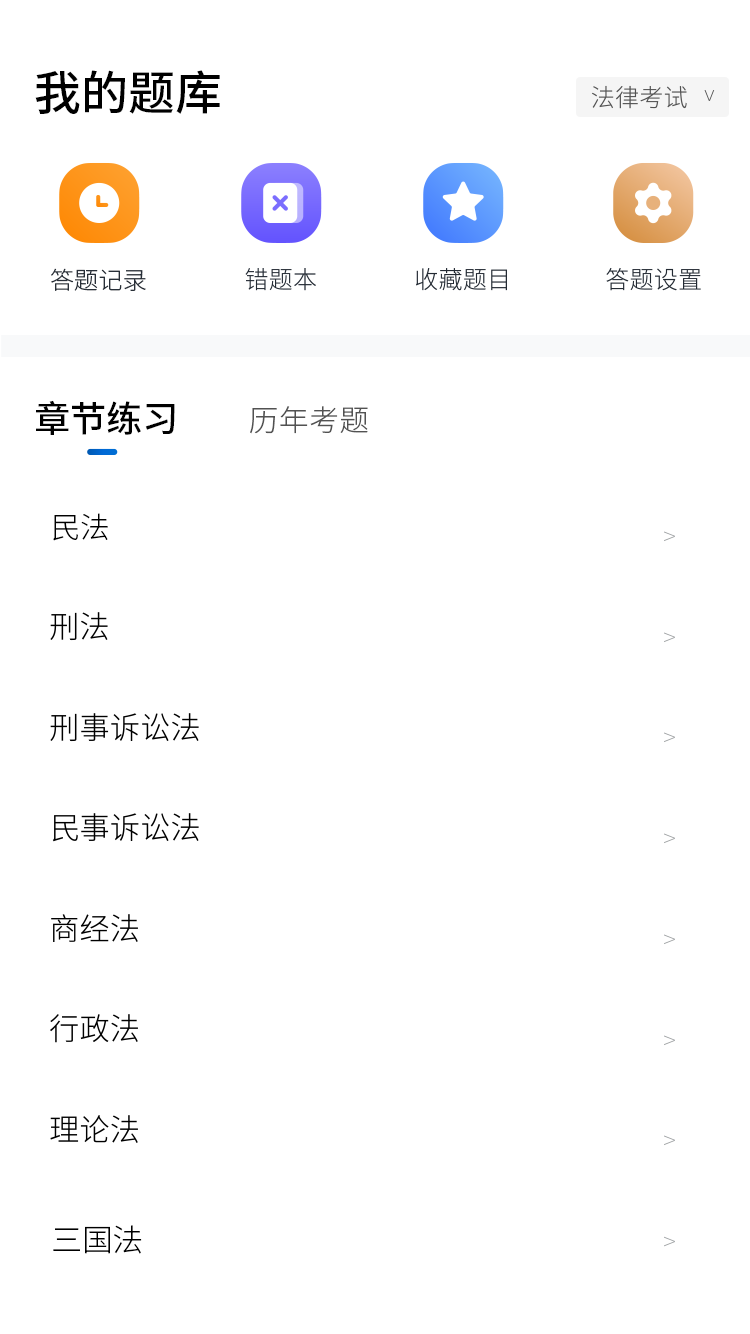Expand the 行政法 row chevron
750x1334 pixels.
point(669,1039)
